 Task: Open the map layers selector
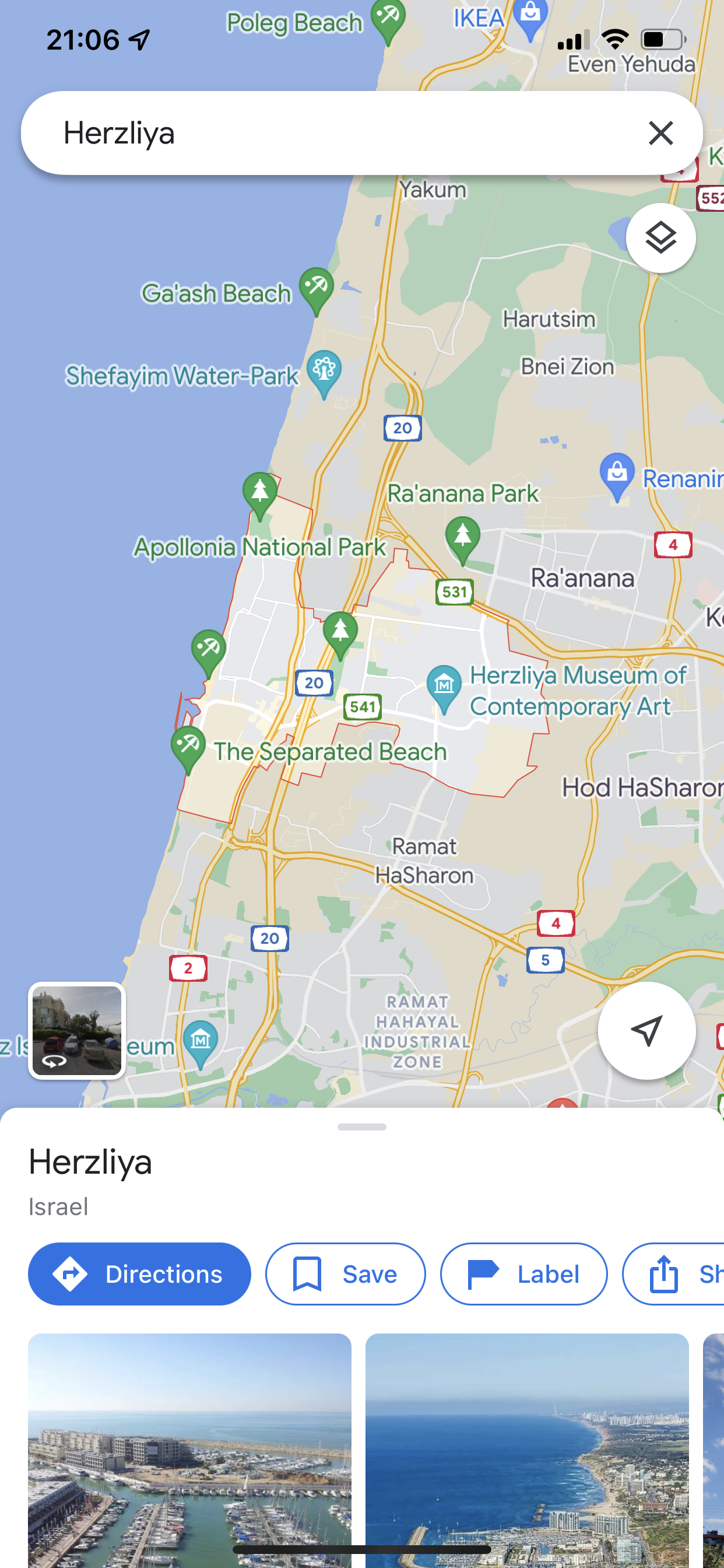coord(660,238)
